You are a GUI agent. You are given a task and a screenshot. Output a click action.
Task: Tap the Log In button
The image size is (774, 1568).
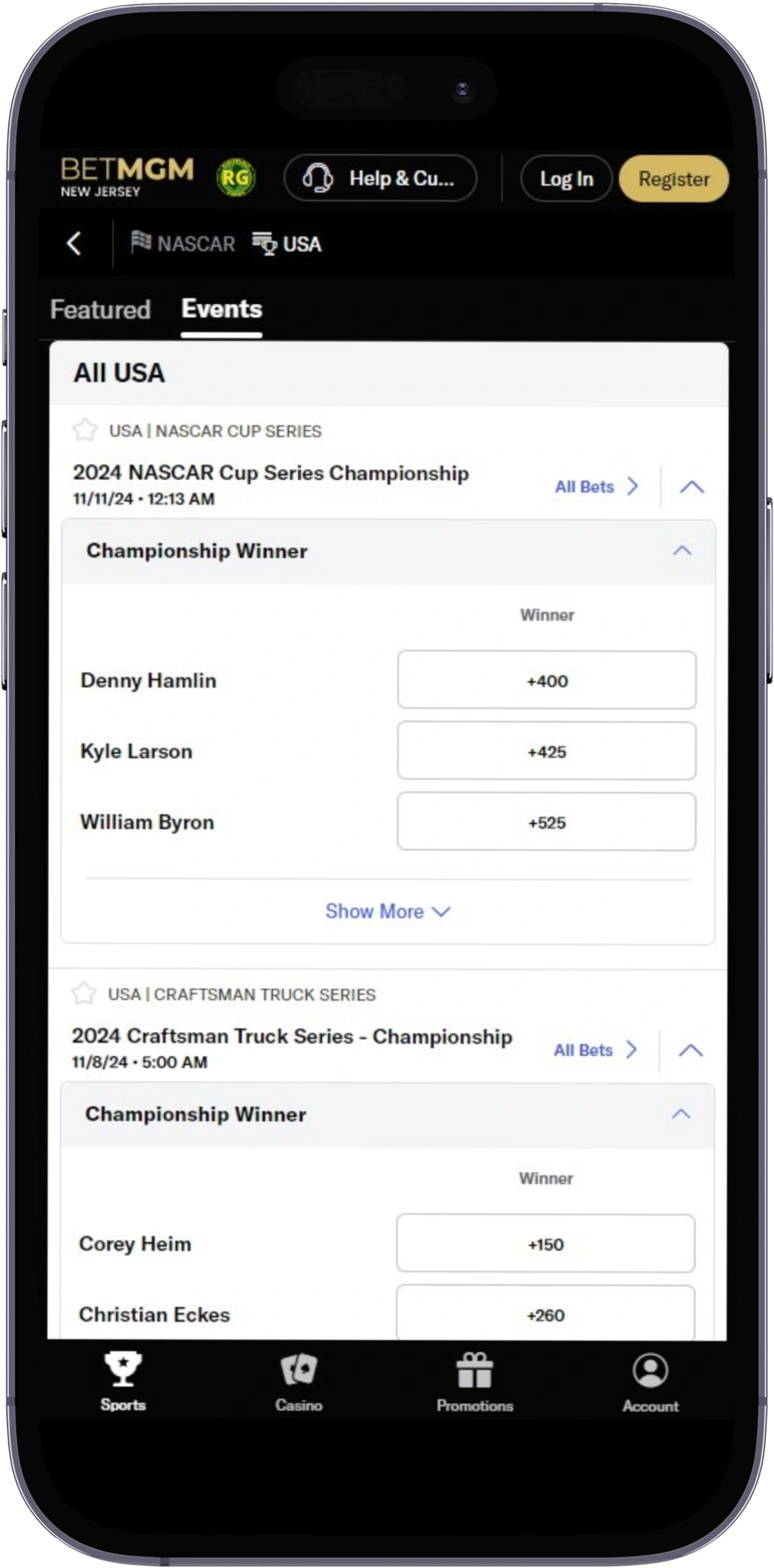pos(566,179)
